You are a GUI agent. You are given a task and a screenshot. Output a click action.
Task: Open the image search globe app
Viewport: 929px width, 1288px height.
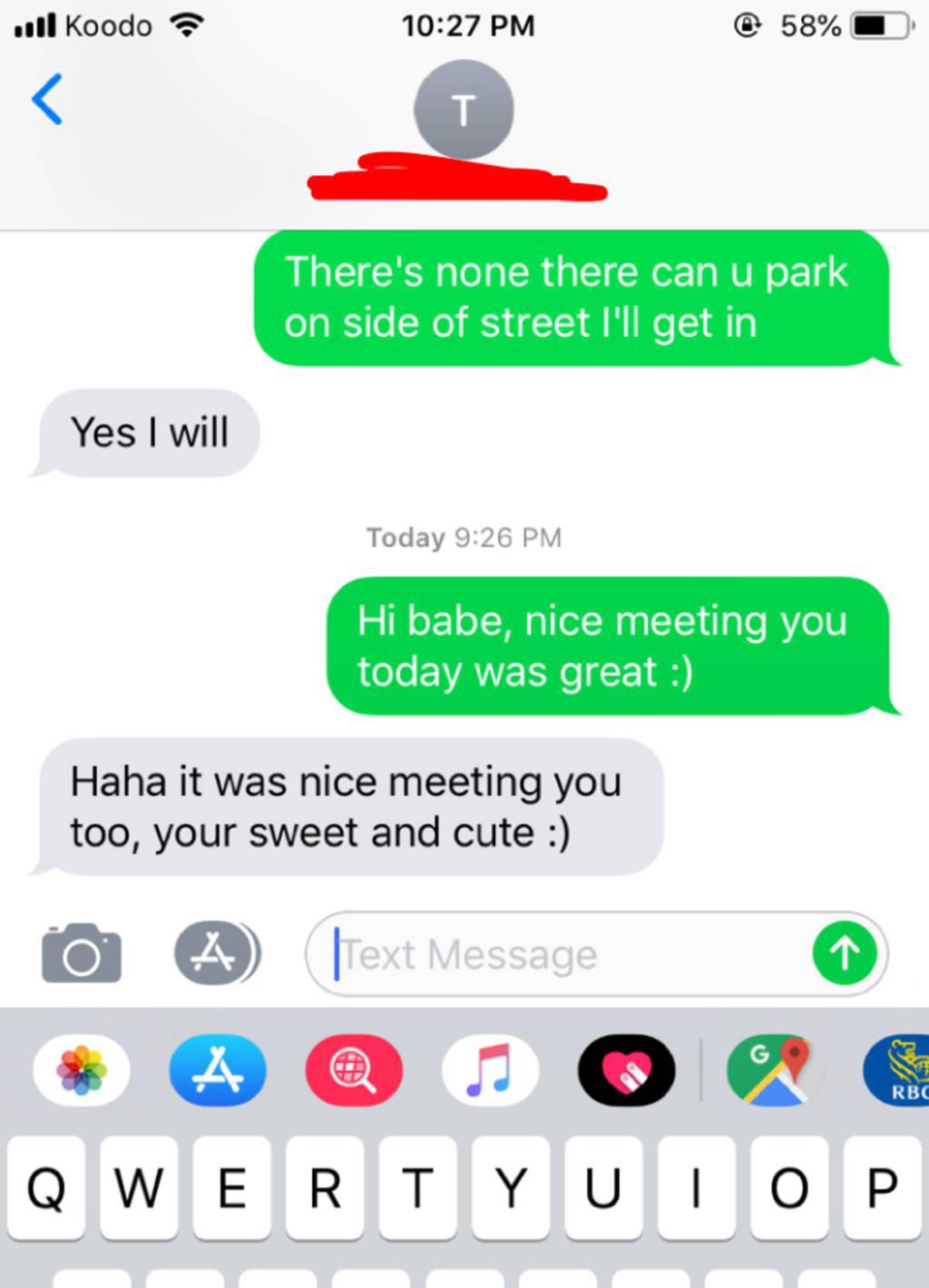point(354,1070)
